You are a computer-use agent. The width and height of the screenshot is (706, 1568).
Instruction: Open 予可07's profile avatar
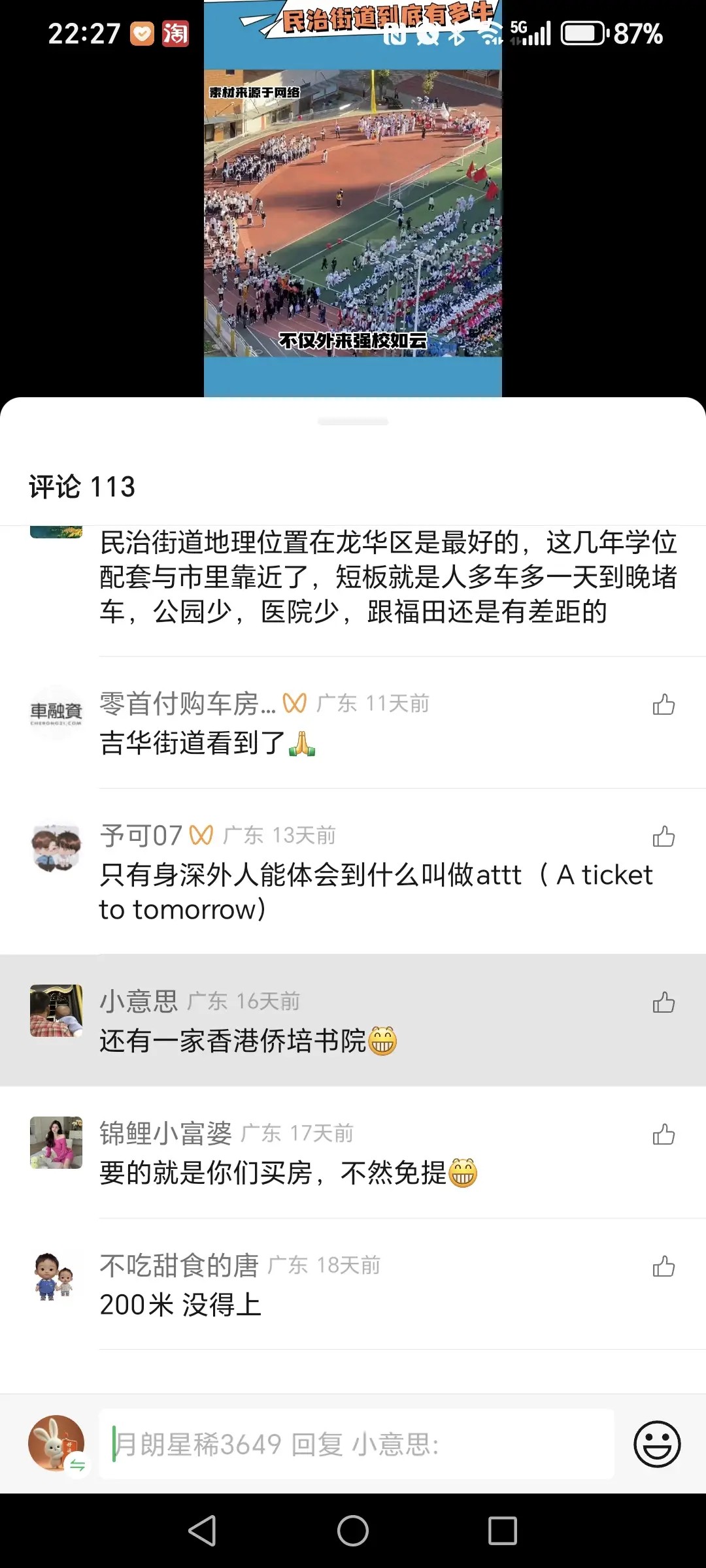click(x=56, y=847)
